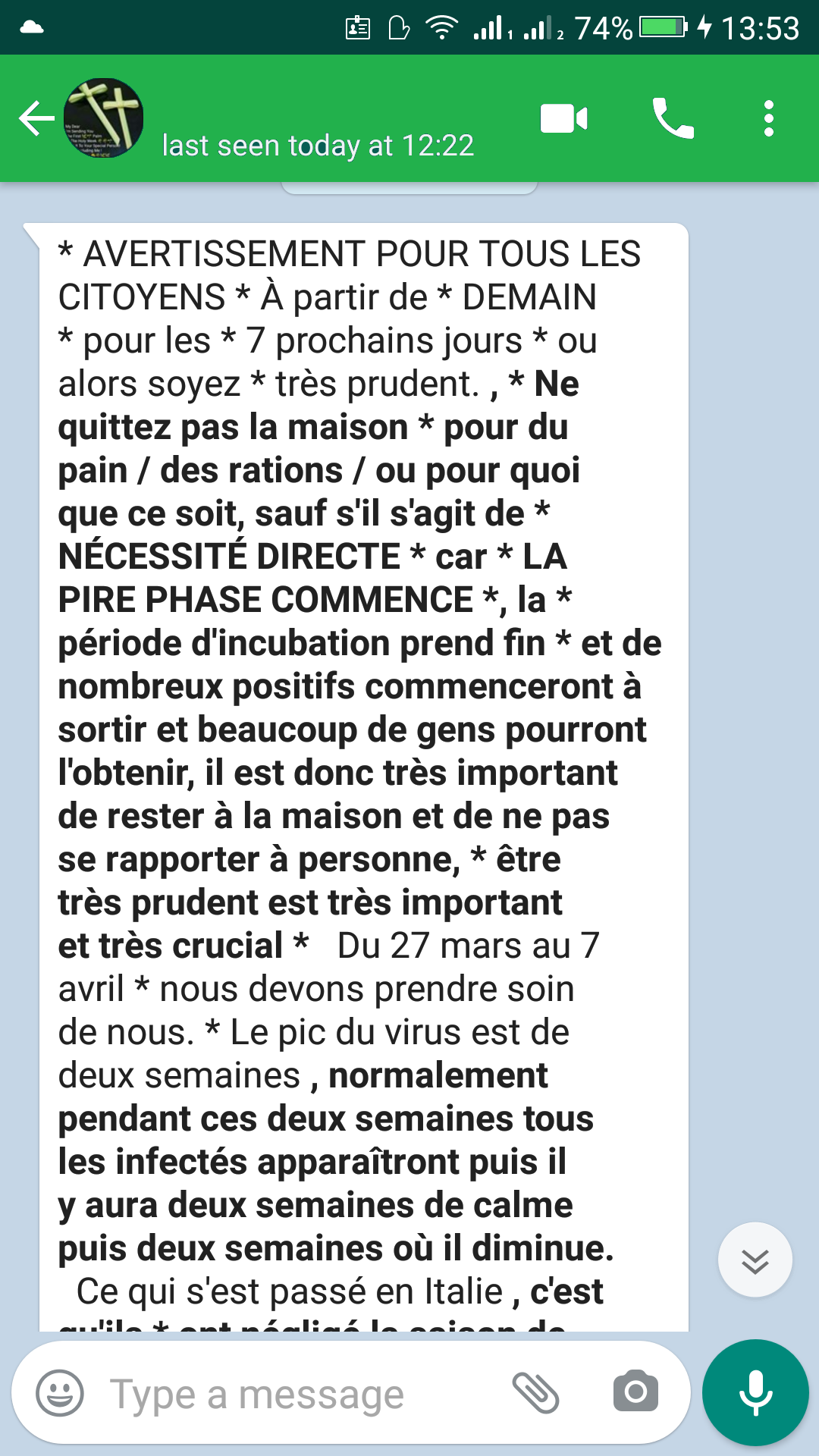This screenshot has width=819, height=1456.
Task: Open the emoji picker
Action: point(60,1393)
